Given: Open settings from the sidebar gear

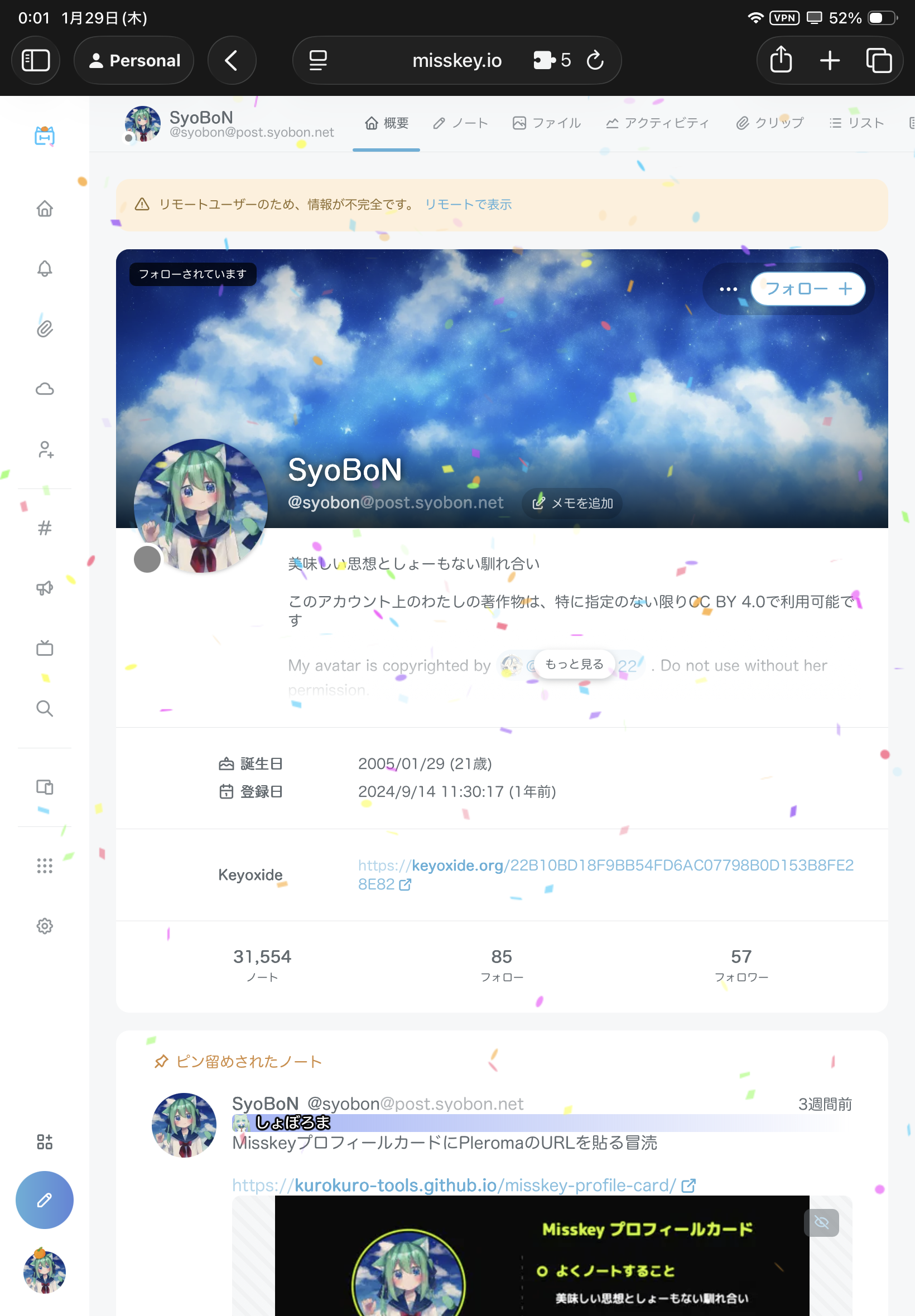Looking at the screenshot, I should [45, 926].
